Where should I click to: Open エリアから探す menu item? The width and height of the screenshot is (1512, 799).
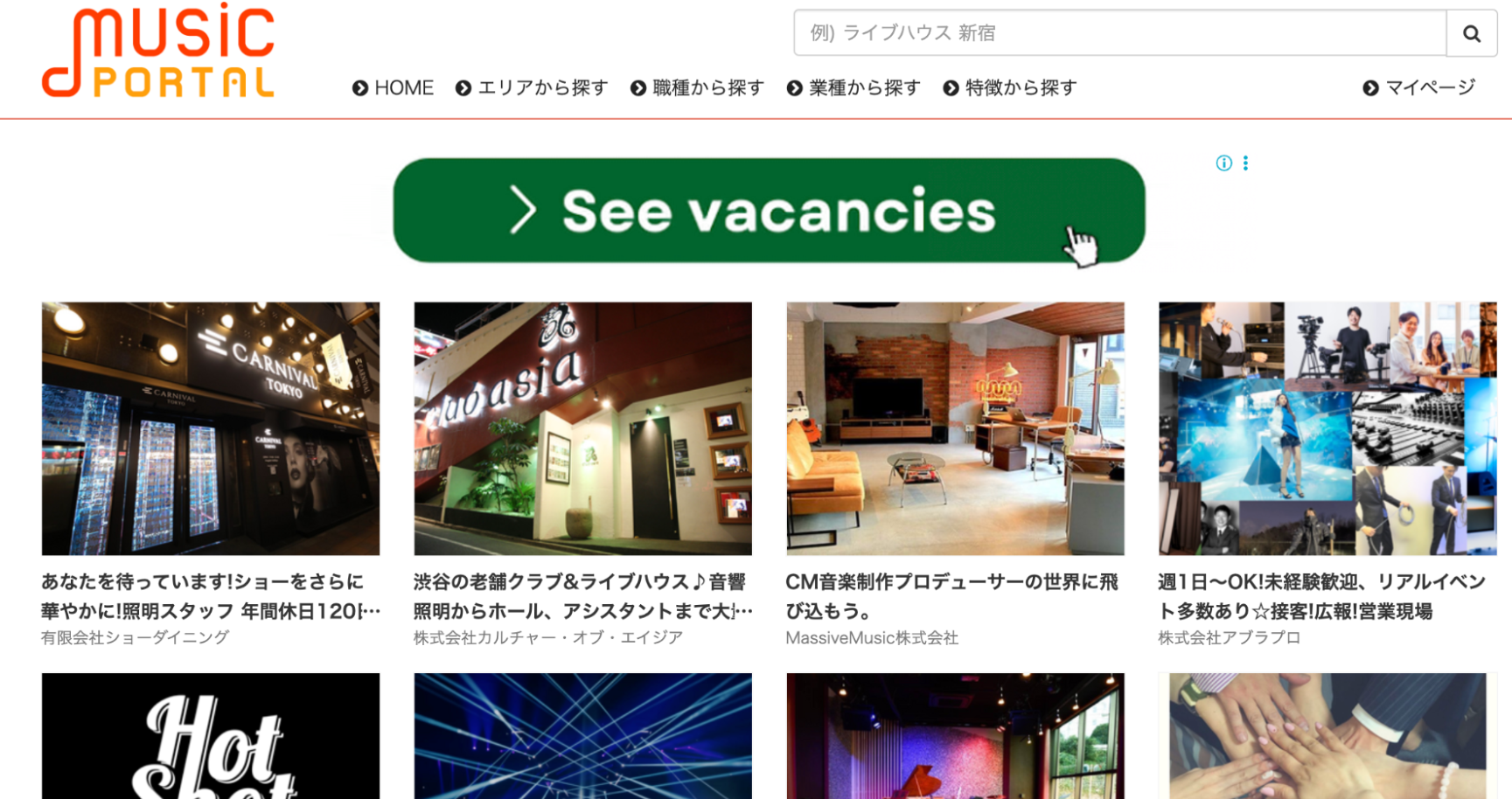click(532, 88)
